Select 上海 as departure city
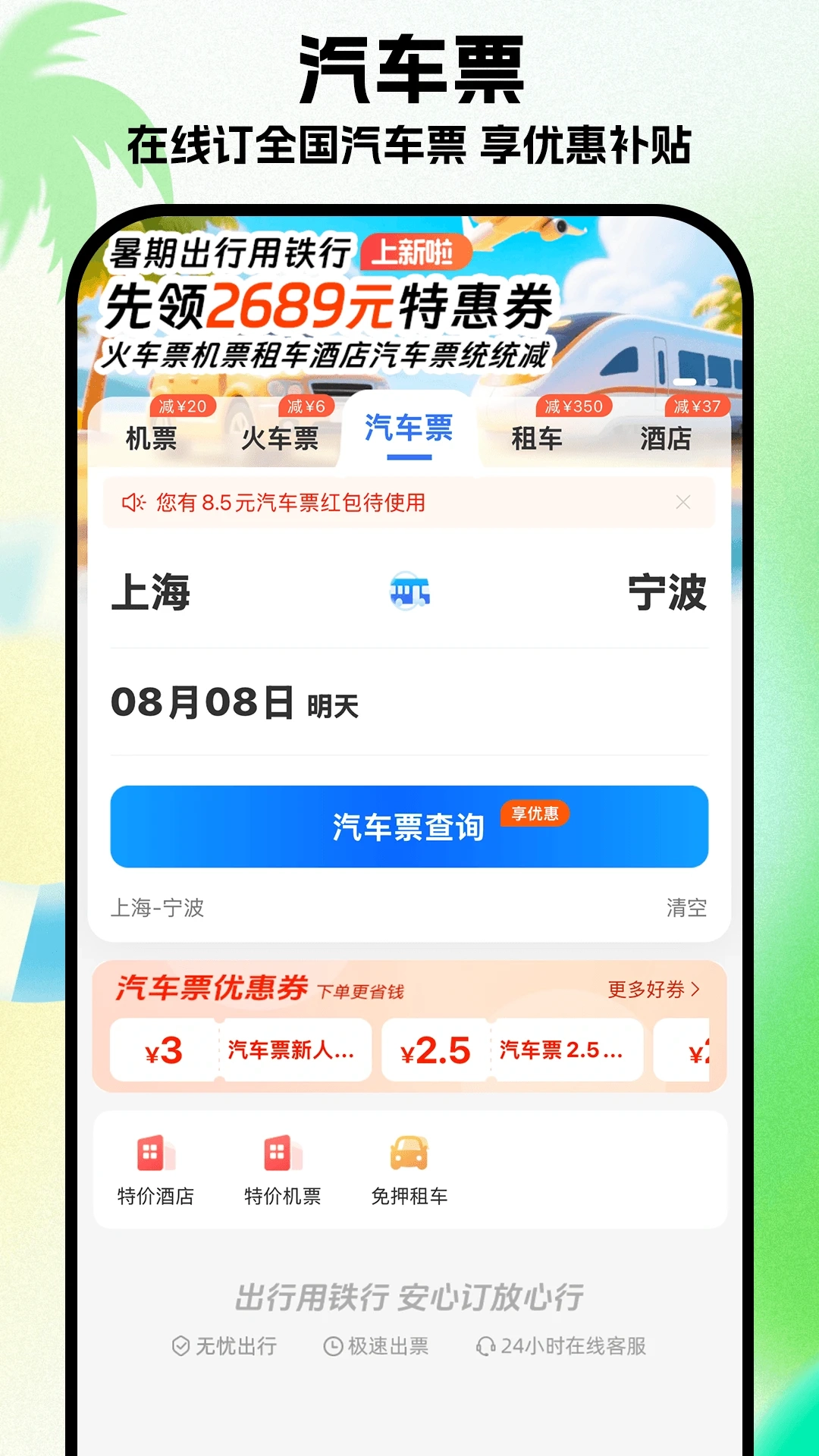 (152, 596)
